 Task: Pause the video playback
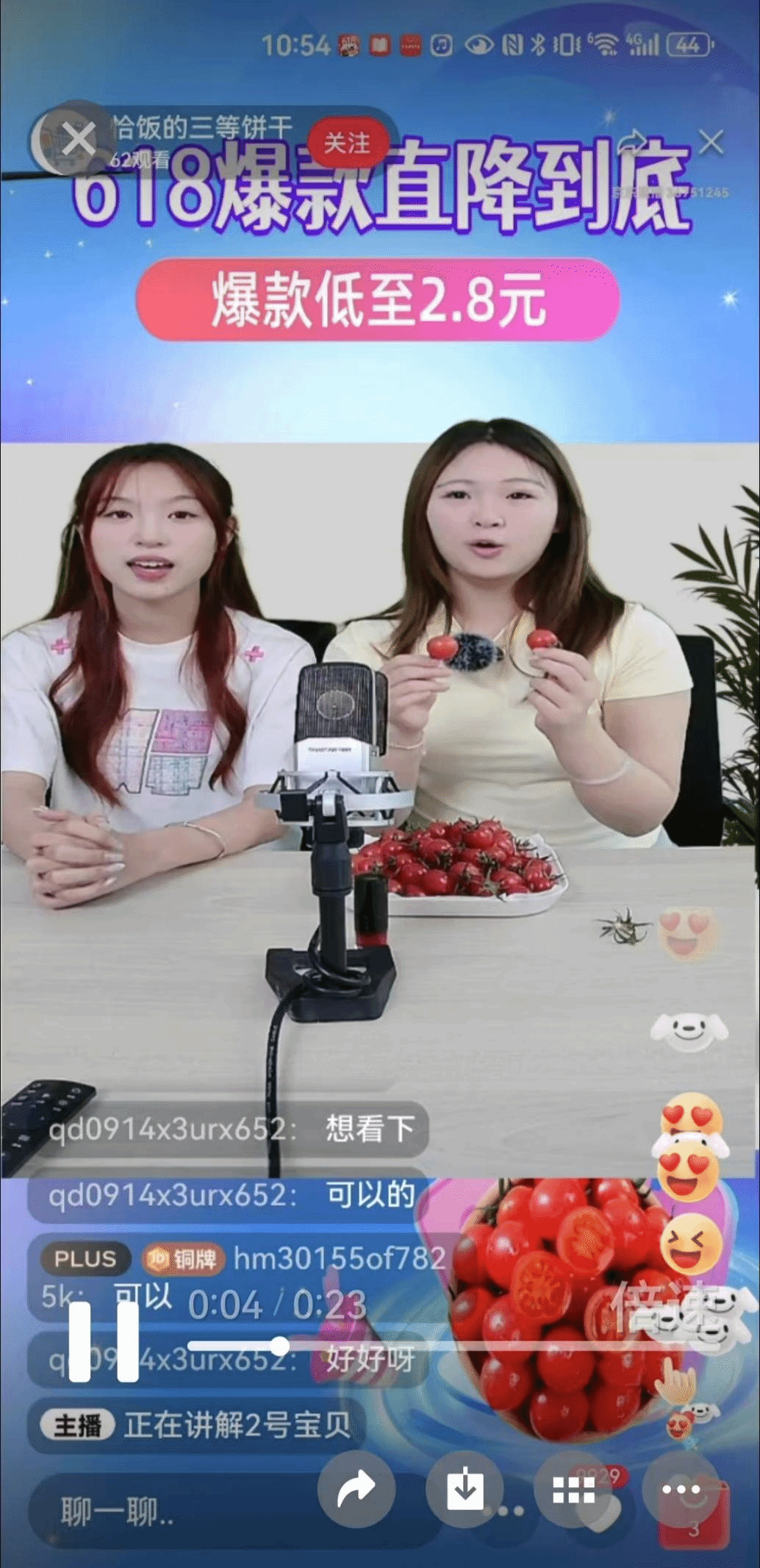[104, 1342]
